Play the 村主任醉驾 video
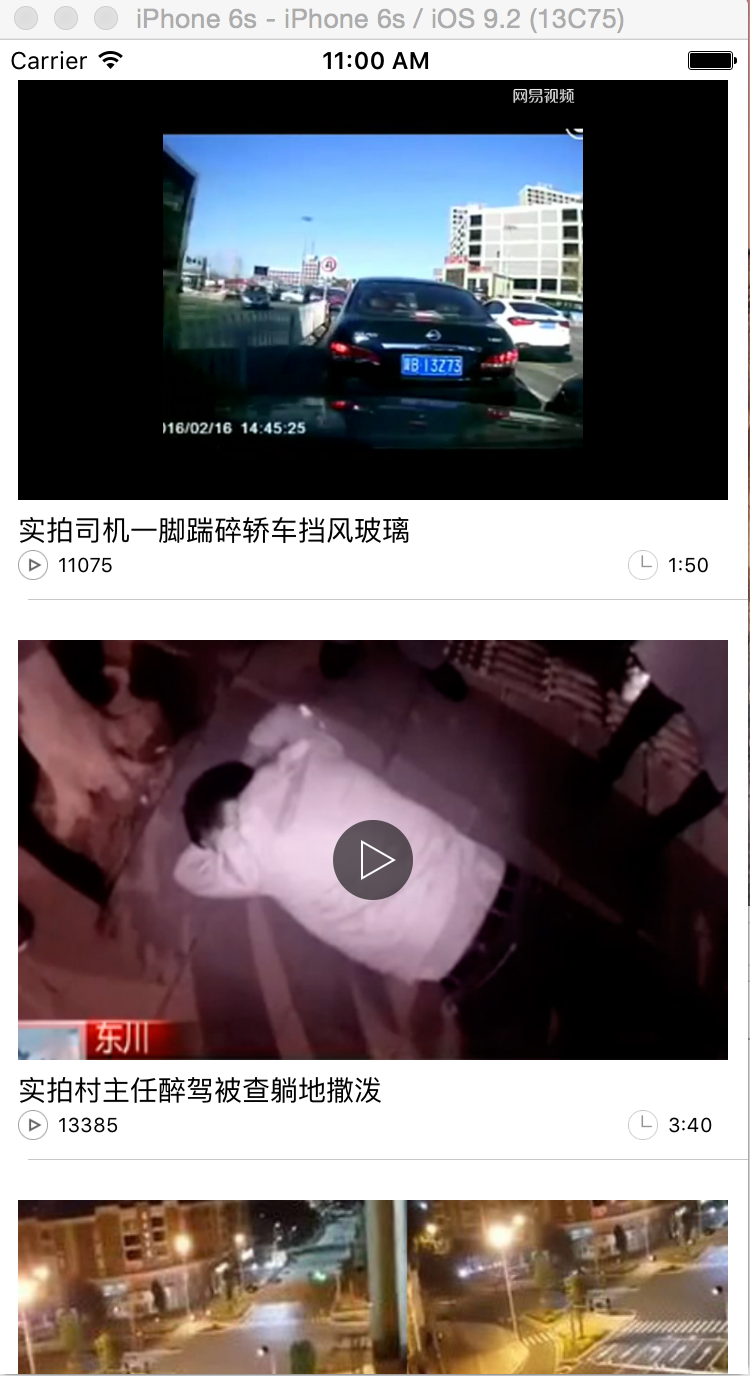 tap(372, 860)
